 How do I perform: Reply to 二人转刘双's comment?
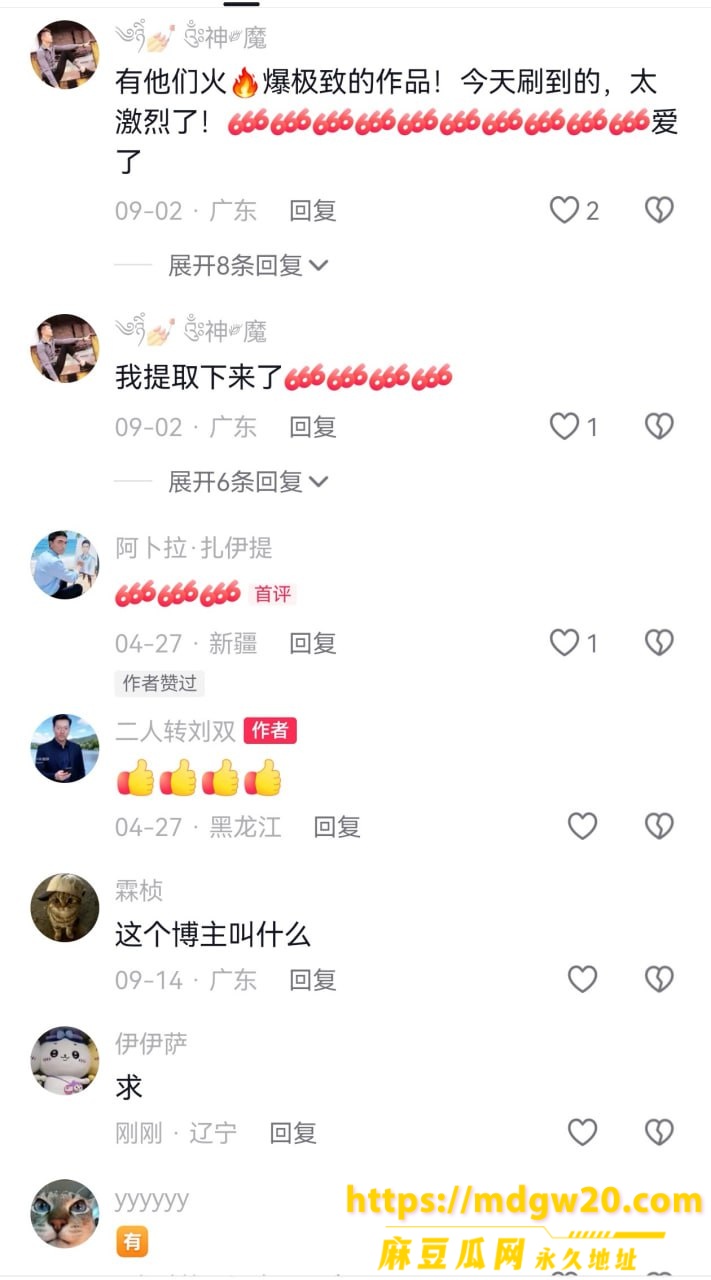(337, 827)
